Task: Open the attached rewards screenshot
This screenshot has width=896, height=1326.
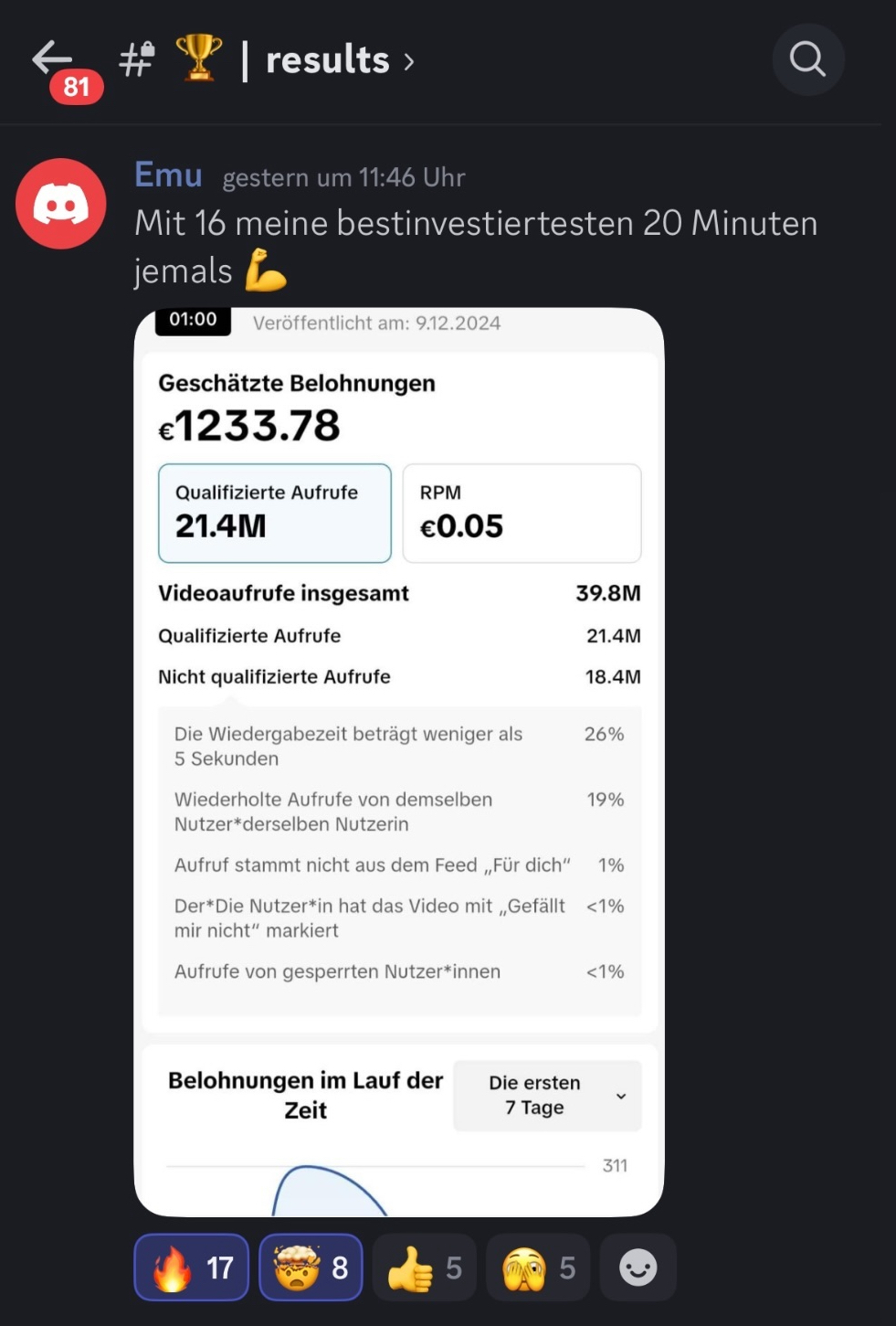Action: 399,762
